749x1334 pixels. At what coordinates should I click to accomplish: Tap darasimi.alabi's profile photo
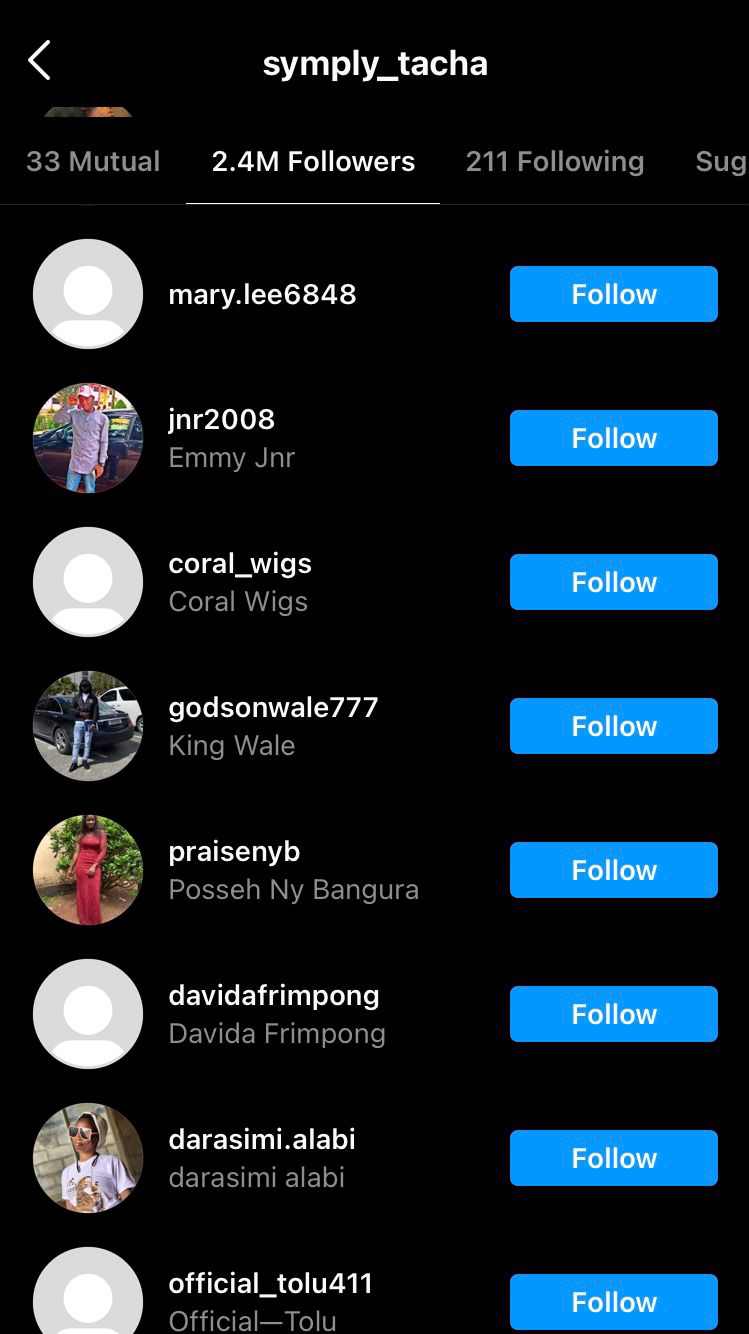[88, 1158]
